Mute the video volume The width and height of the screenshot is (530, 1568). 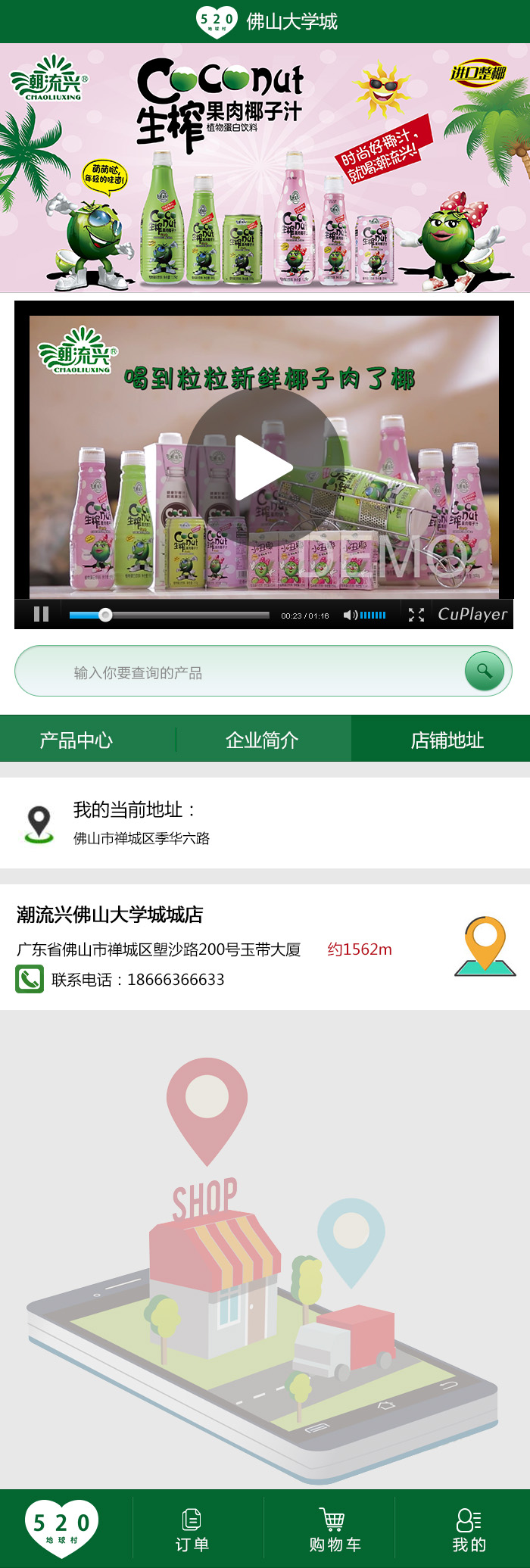point(349,615)
